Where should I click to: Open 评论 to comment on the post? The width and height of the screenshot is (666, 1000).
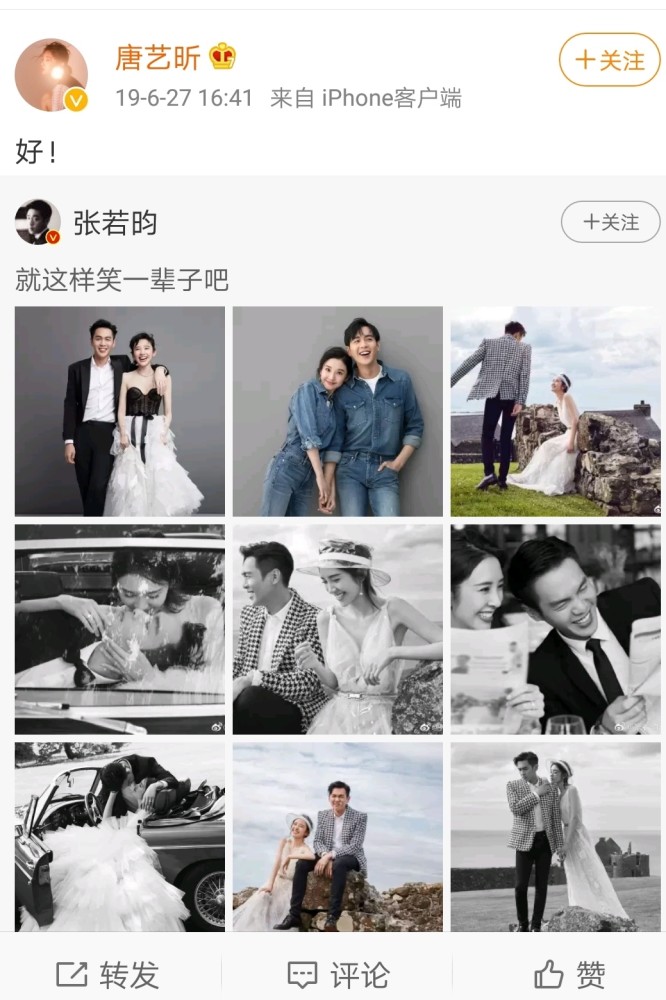click(x=337, y=973)
